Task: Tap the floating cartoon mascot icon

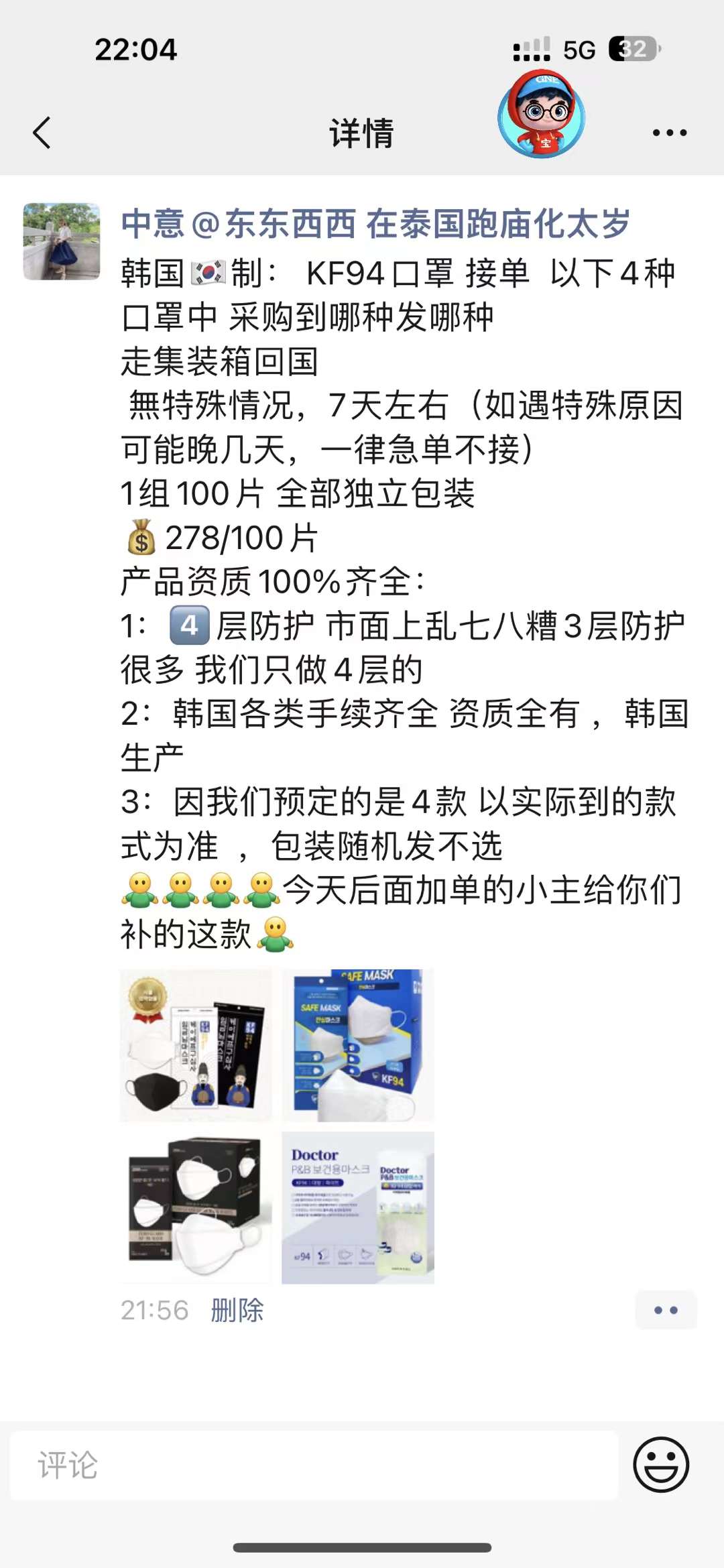Action: (x=542, y=114)
